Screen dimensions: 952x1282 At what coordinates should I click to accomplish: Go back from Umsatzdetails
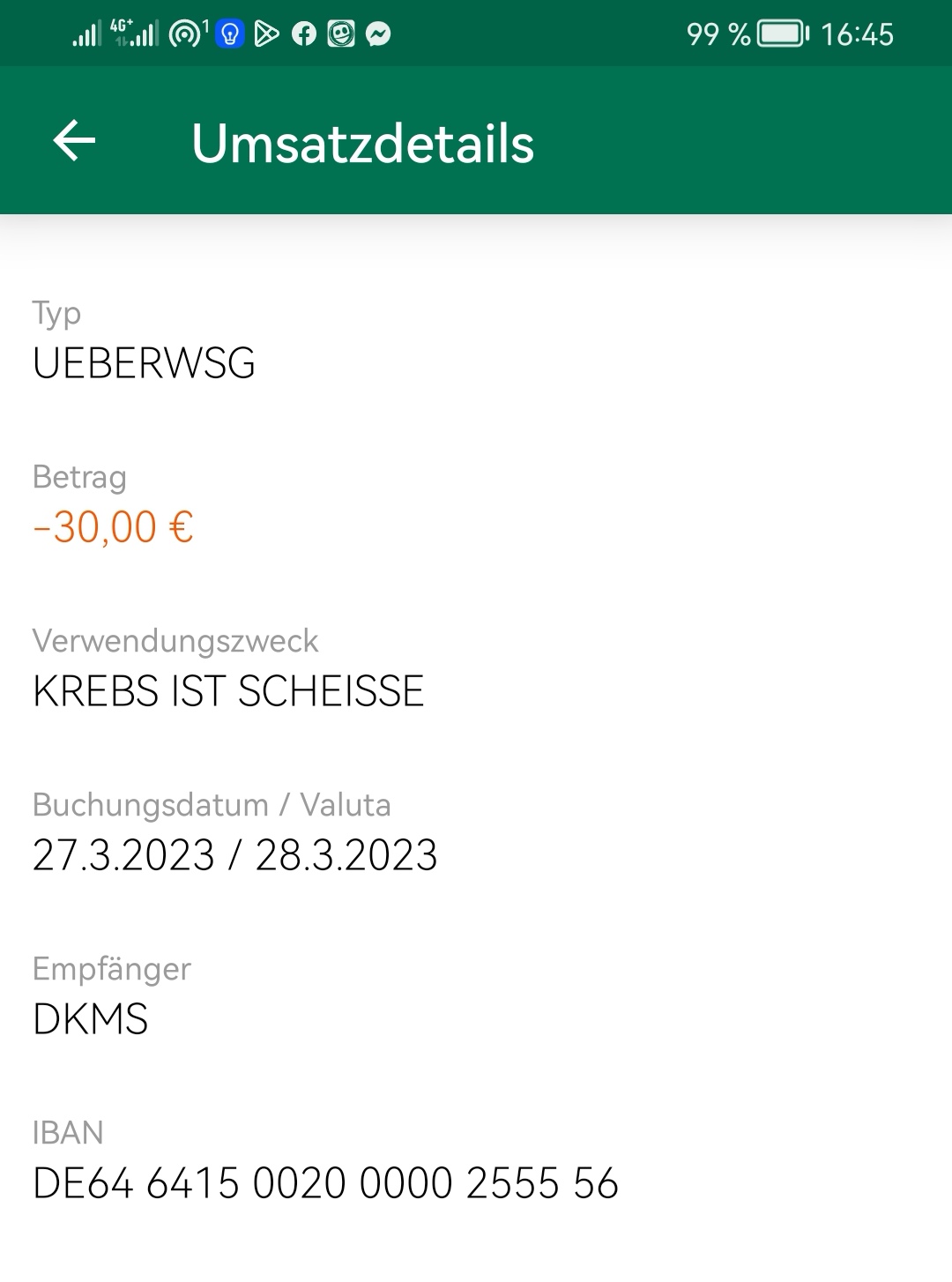click(74, 141)
